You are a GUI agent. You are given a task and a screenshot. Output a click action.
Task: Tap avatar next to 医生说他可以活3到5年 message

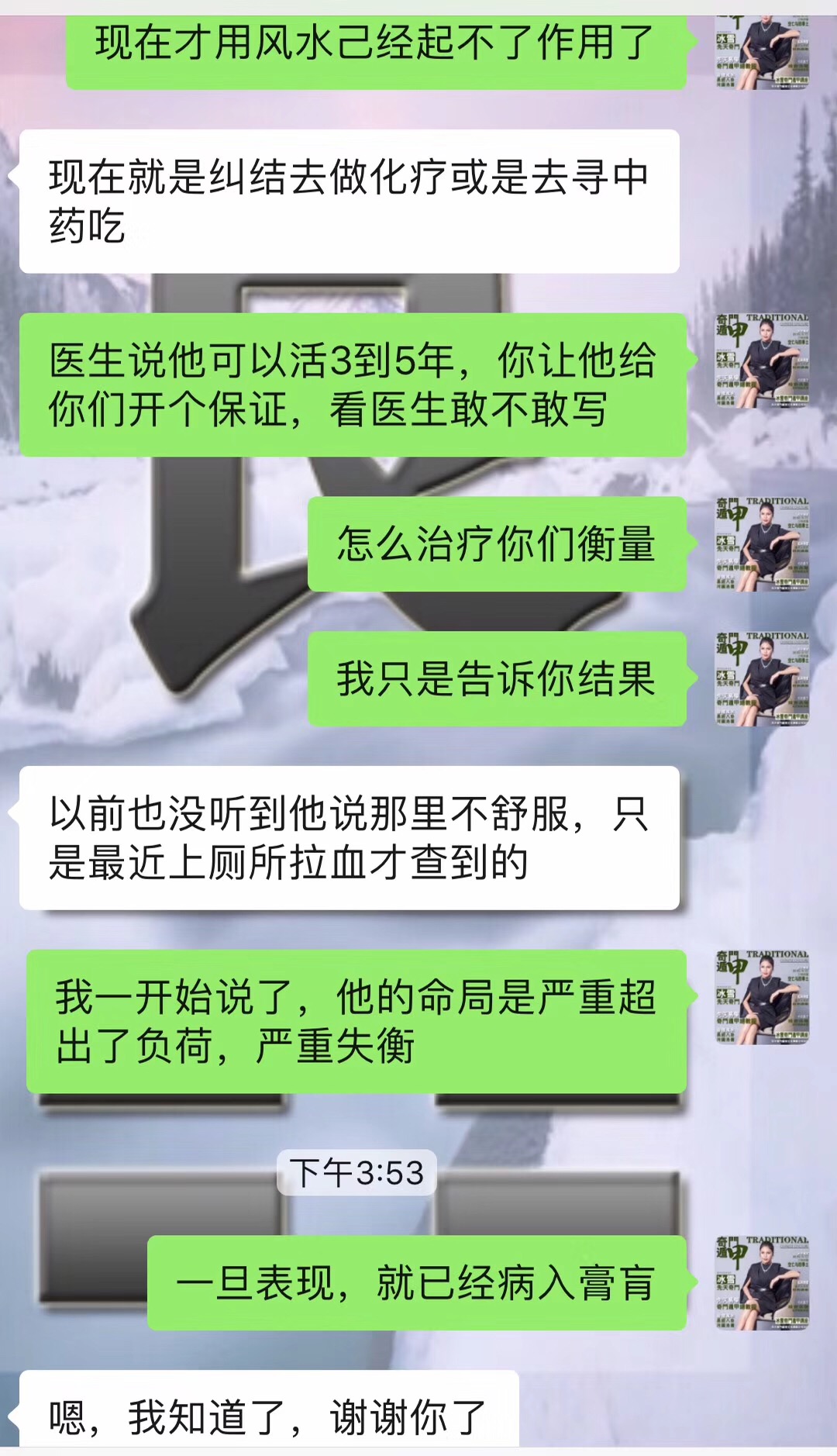(x=762, y=361)
